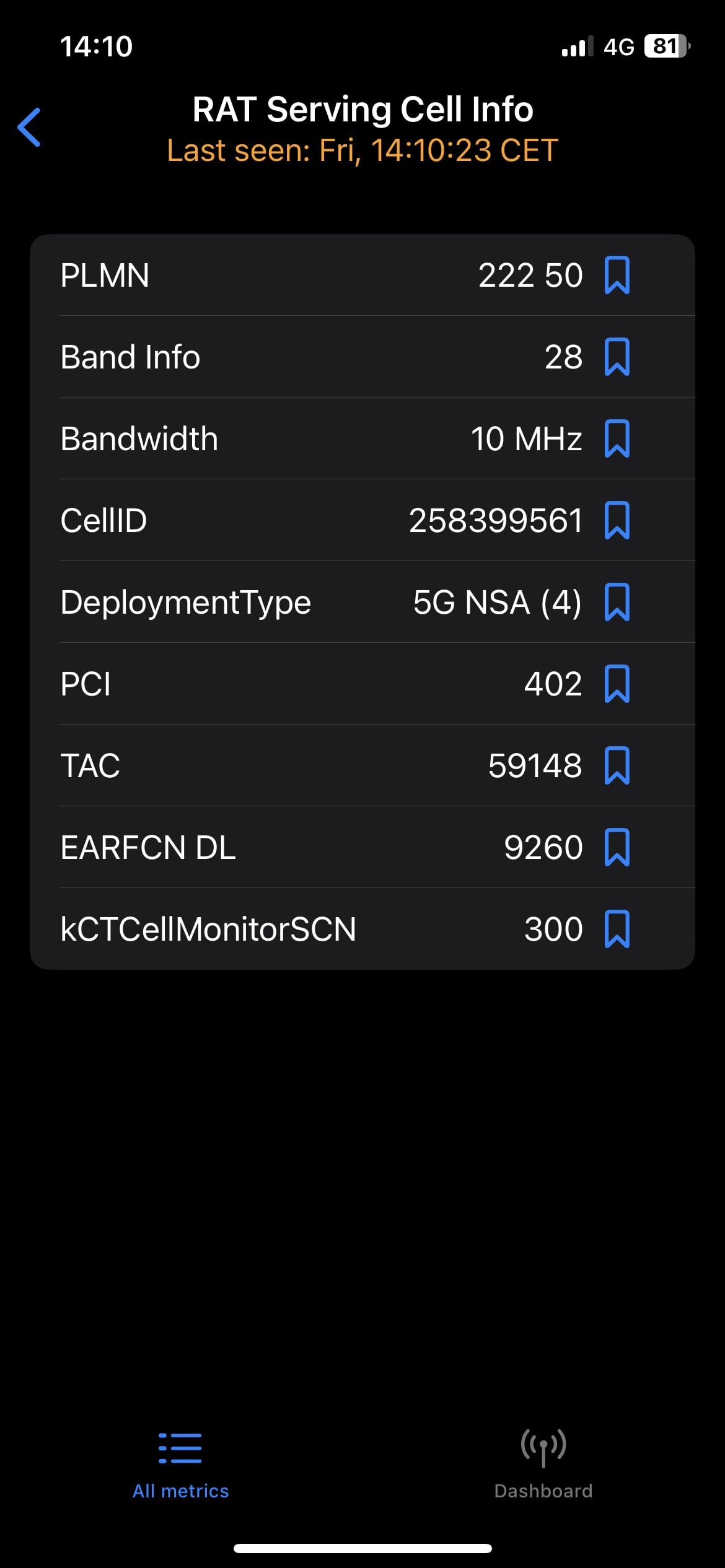The height and width of the screenshot is (1568, 725).
Task: Switch to the All metrics tab
Action: pyautogui.click(x=180, y=1465)
